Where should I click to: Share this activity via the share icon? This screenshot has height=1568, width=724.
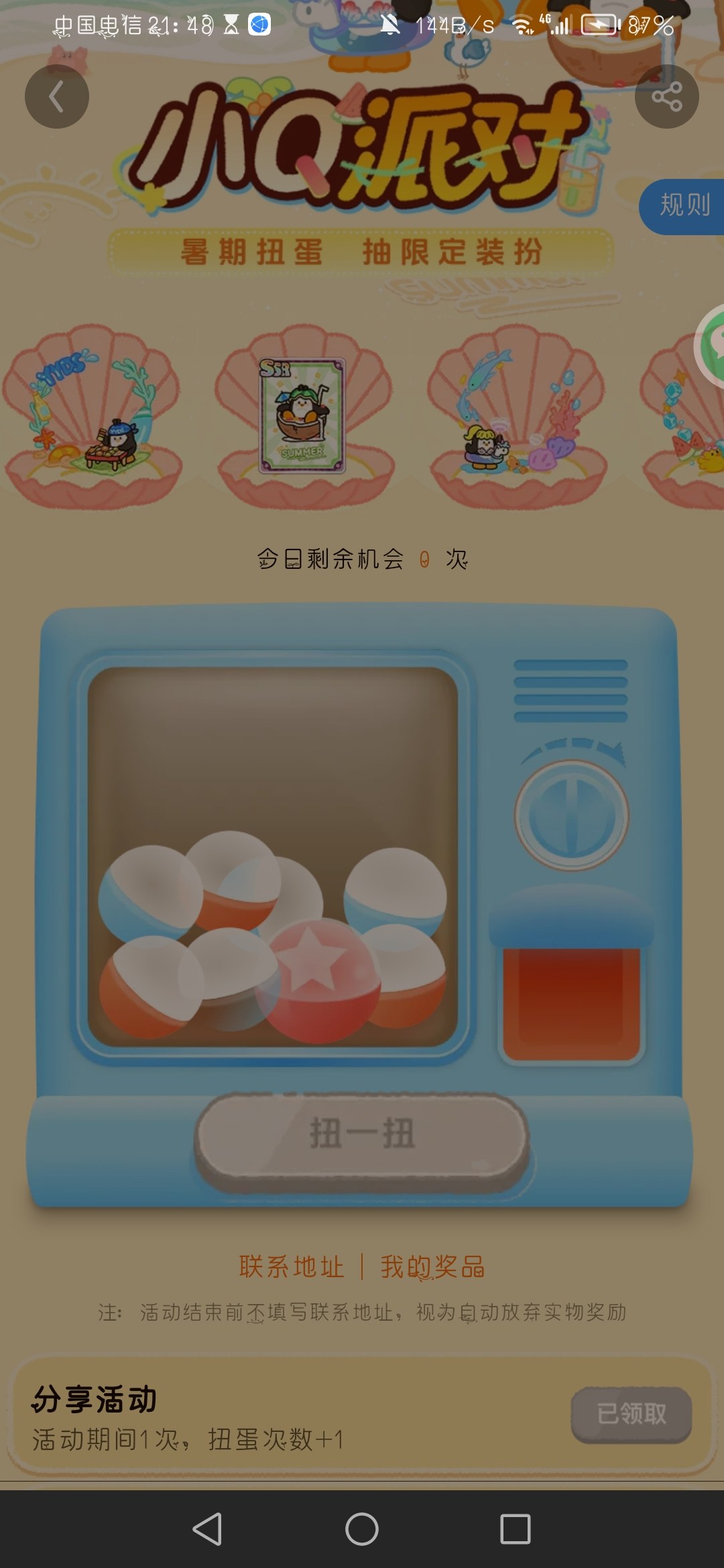point(666,97)
